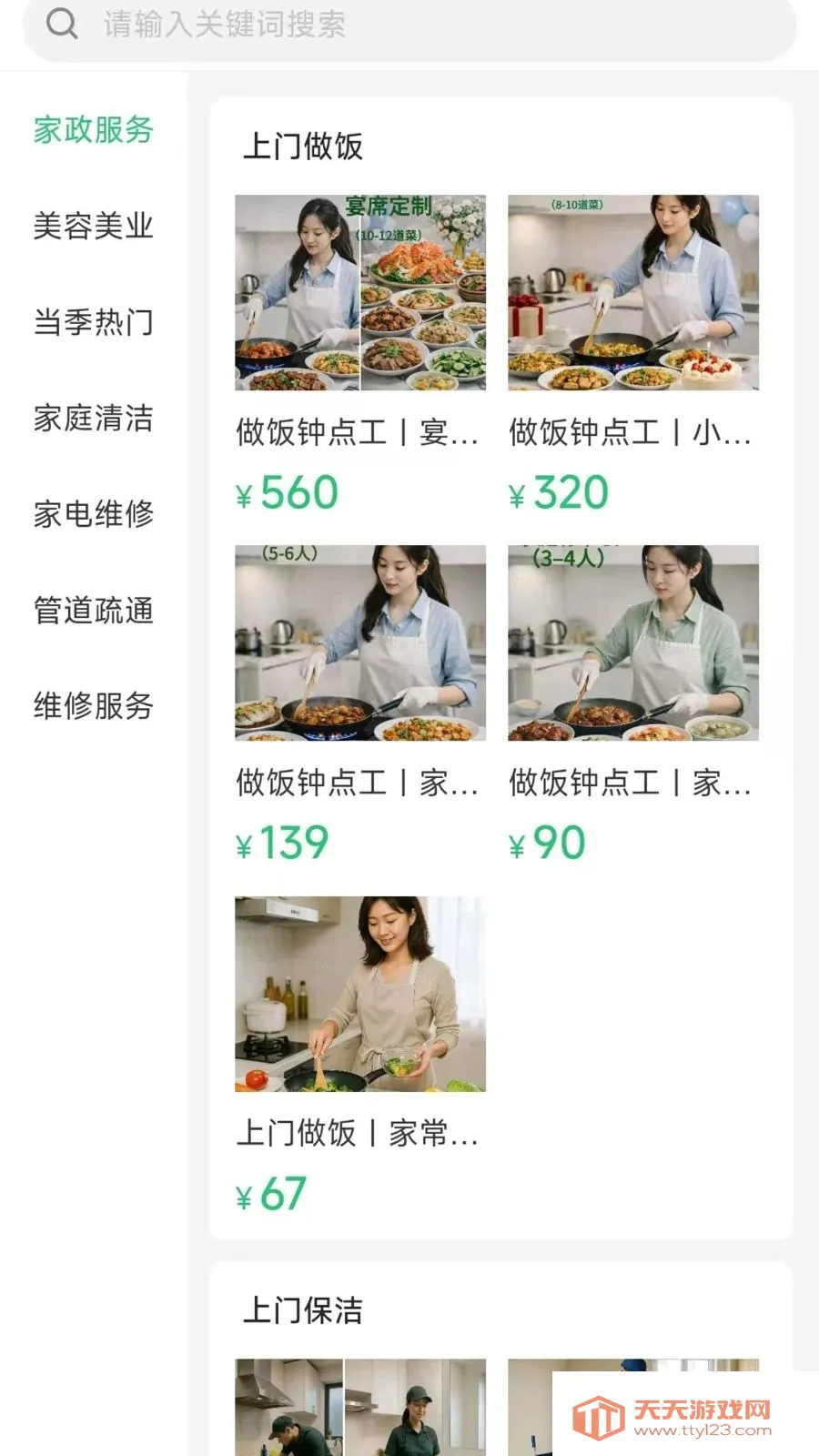This screenshot has width=819, height=1456.
Task: Tap the magnifying glass search icon
Action: [x=62, y=24]
